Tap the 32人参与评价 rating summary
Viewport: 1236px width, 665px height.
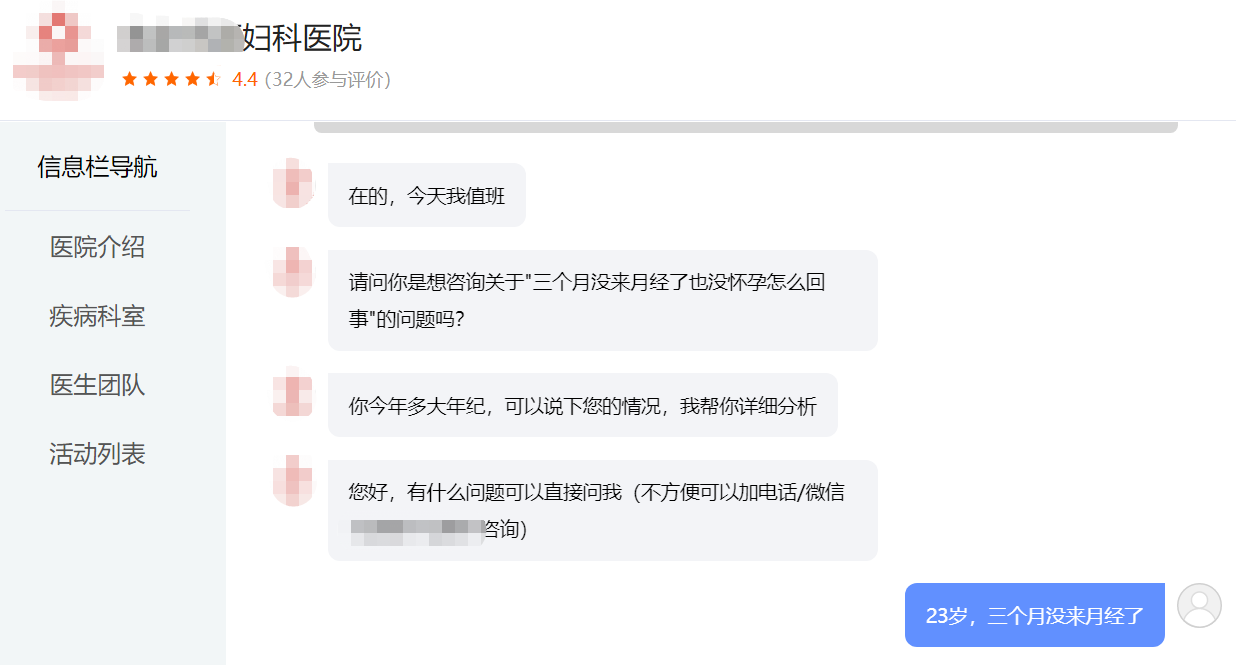327,80
